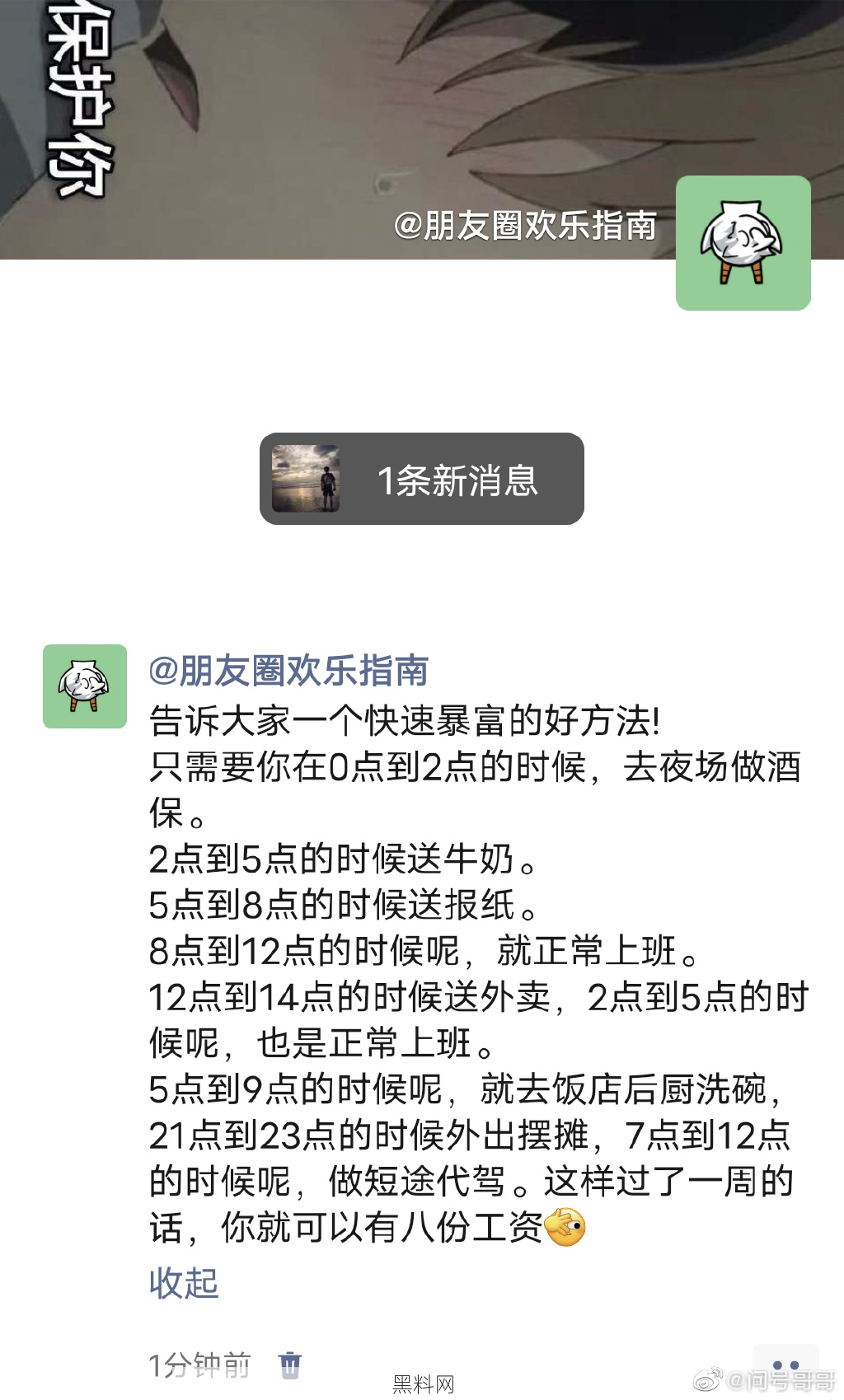Screen dimensions: 844x1400
Task: Tap the cover photo to change it
Action: click(x=330, y=107)
